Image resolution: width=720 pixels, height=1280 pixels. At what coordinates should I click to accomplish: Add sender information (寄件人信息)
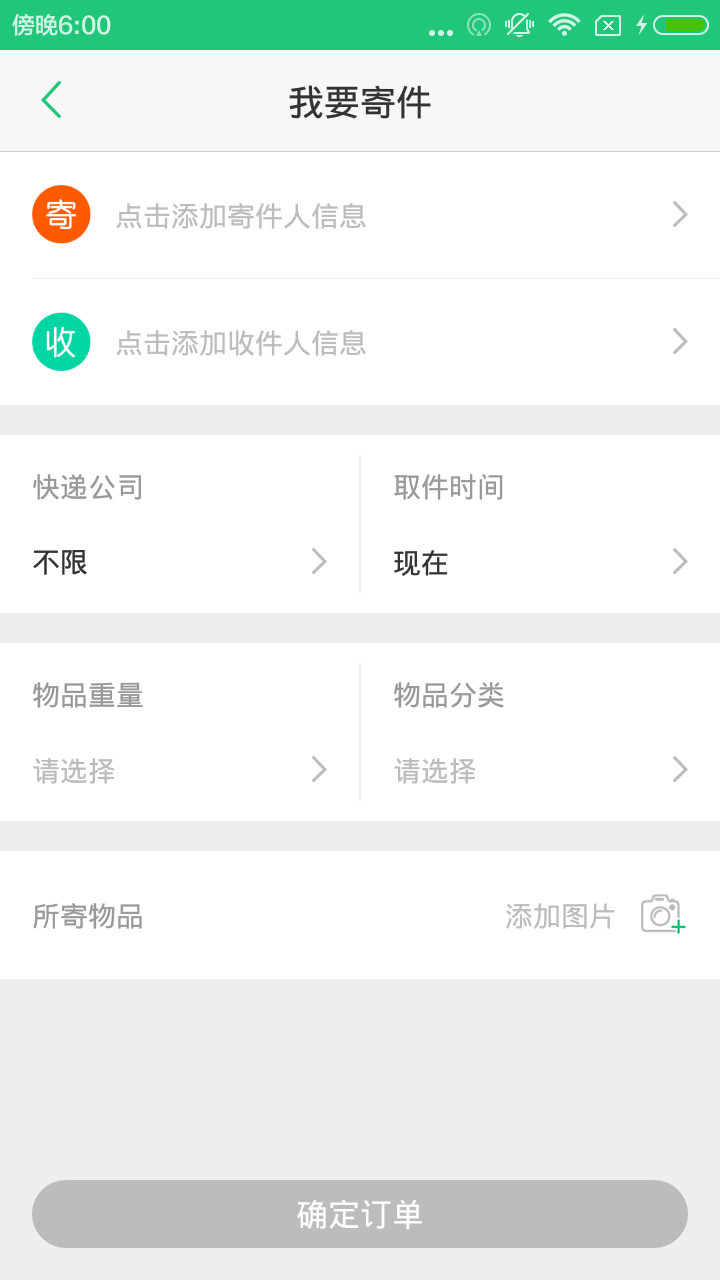pyautogui.click(x=360, y=215)
